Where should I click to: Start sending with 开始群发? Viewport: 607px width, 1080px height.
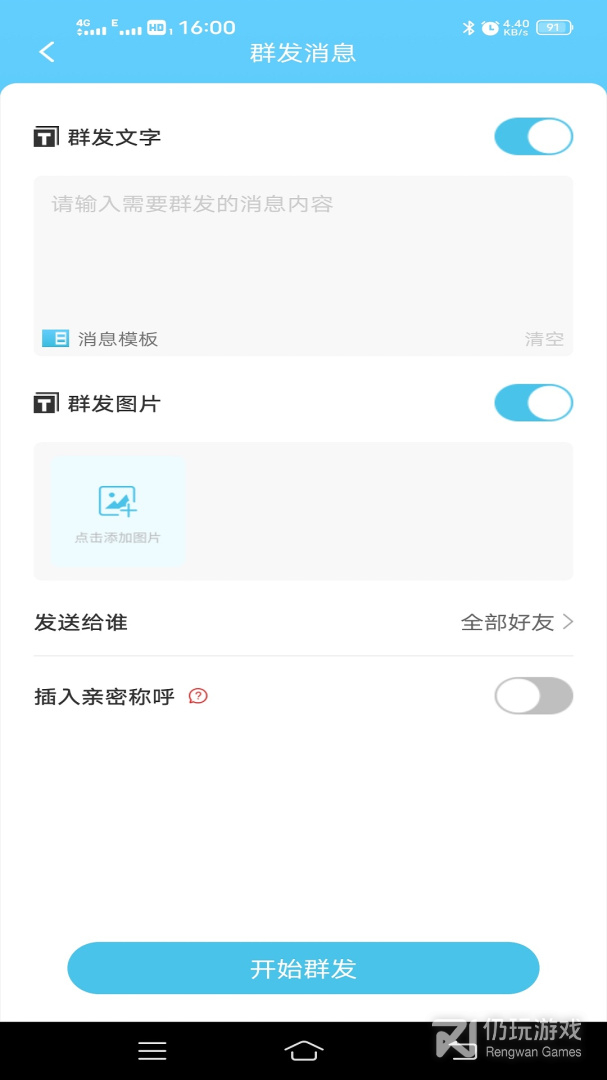303,968
